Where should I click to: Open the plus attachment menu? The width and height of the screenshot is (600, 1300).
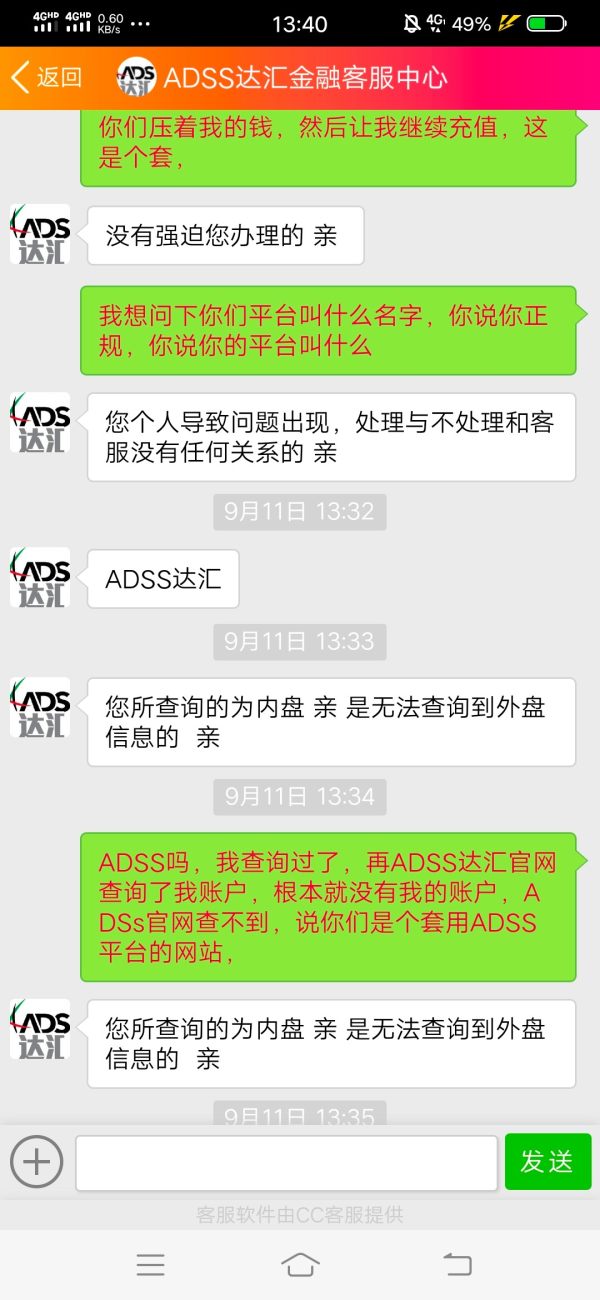point(37,1162)
